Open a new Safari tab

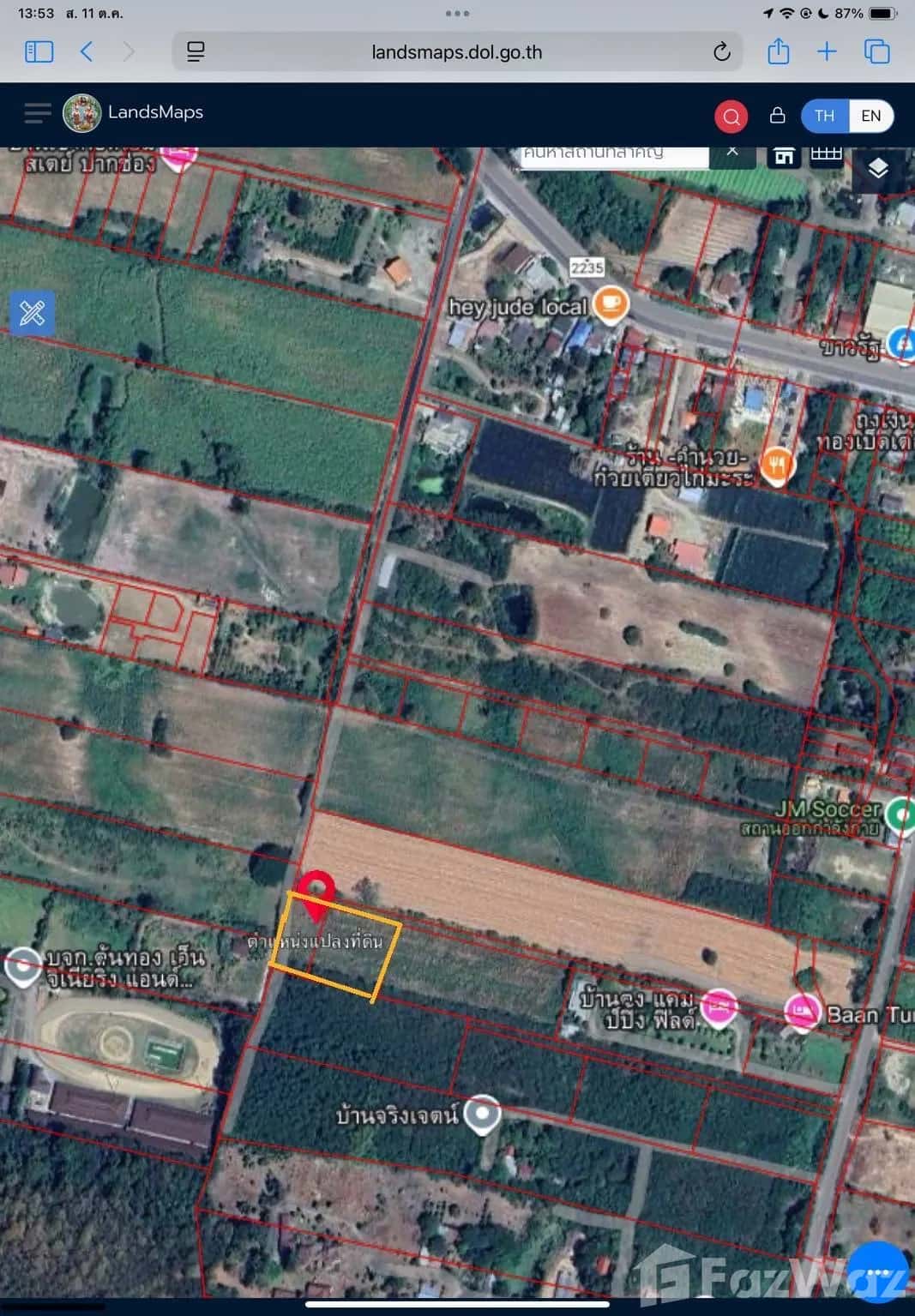[x=827, y=51]
